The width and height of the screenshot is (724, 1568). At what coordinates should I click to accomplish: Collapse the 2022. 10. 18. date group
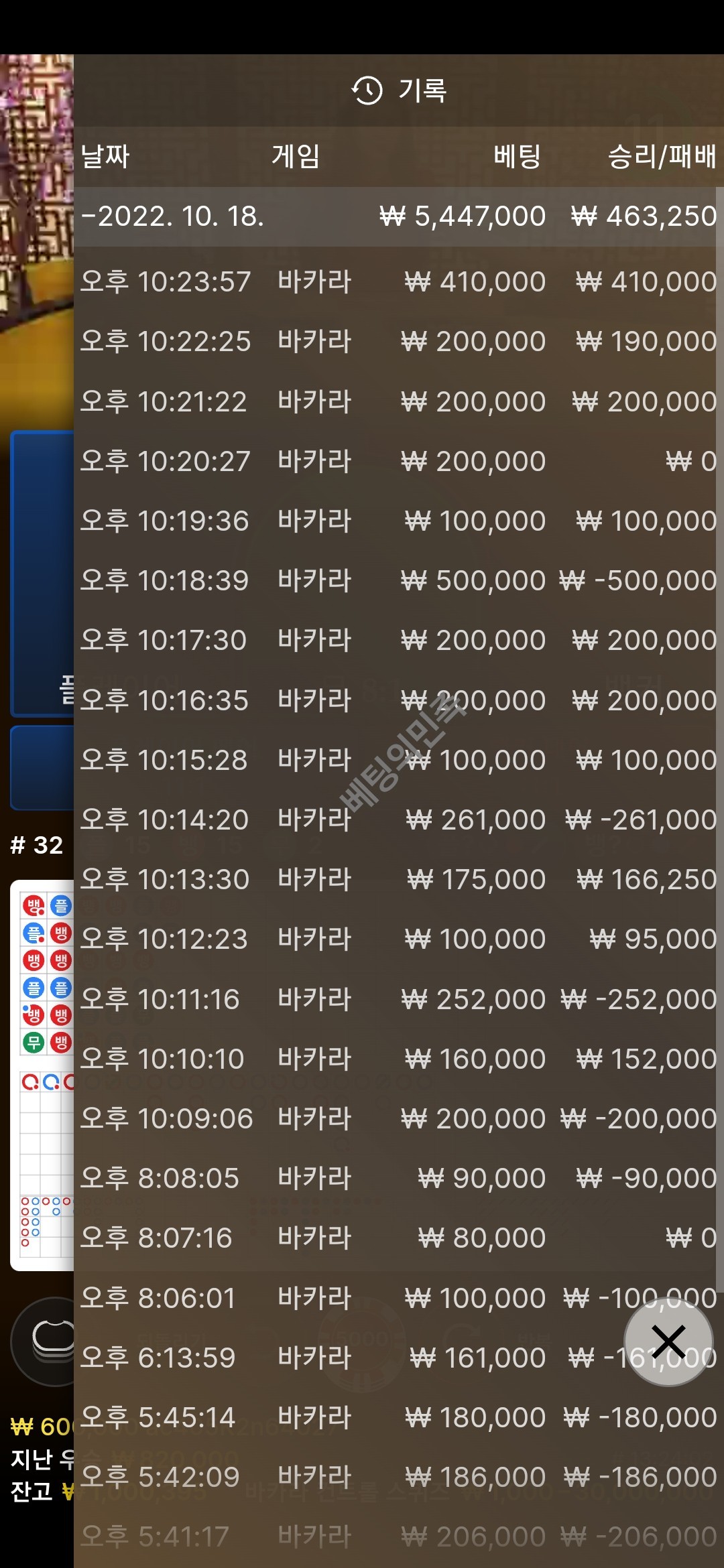[173, 216]
